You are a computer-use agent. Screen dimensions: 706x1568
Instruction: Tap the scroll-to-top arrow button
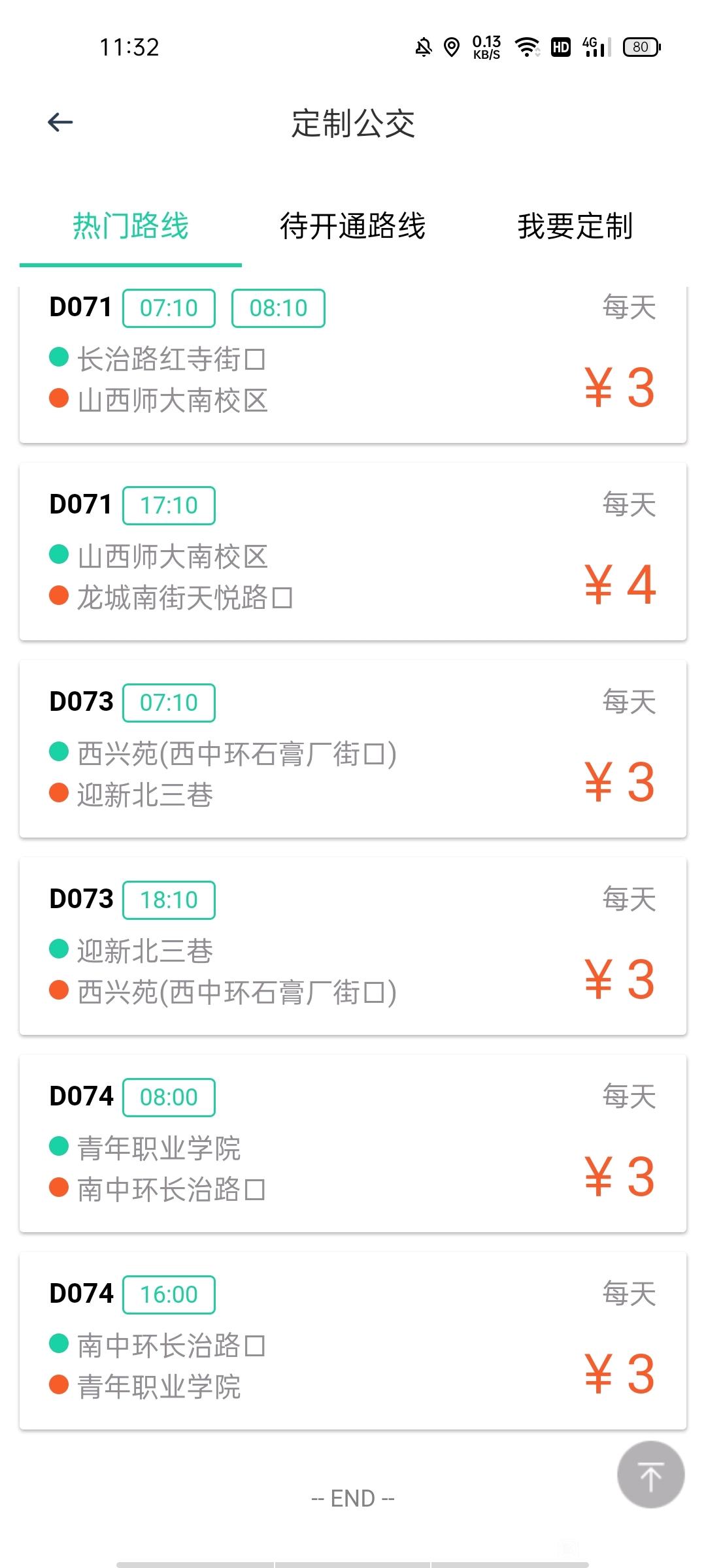click(650, 1475)
